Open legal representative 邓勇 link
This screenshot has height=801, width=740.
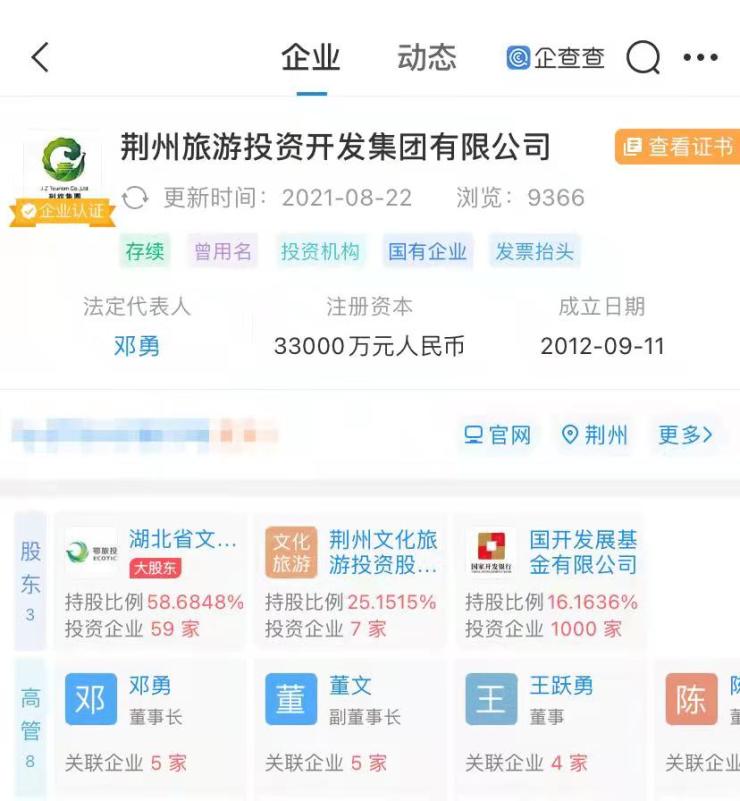[x=137, y=347]
